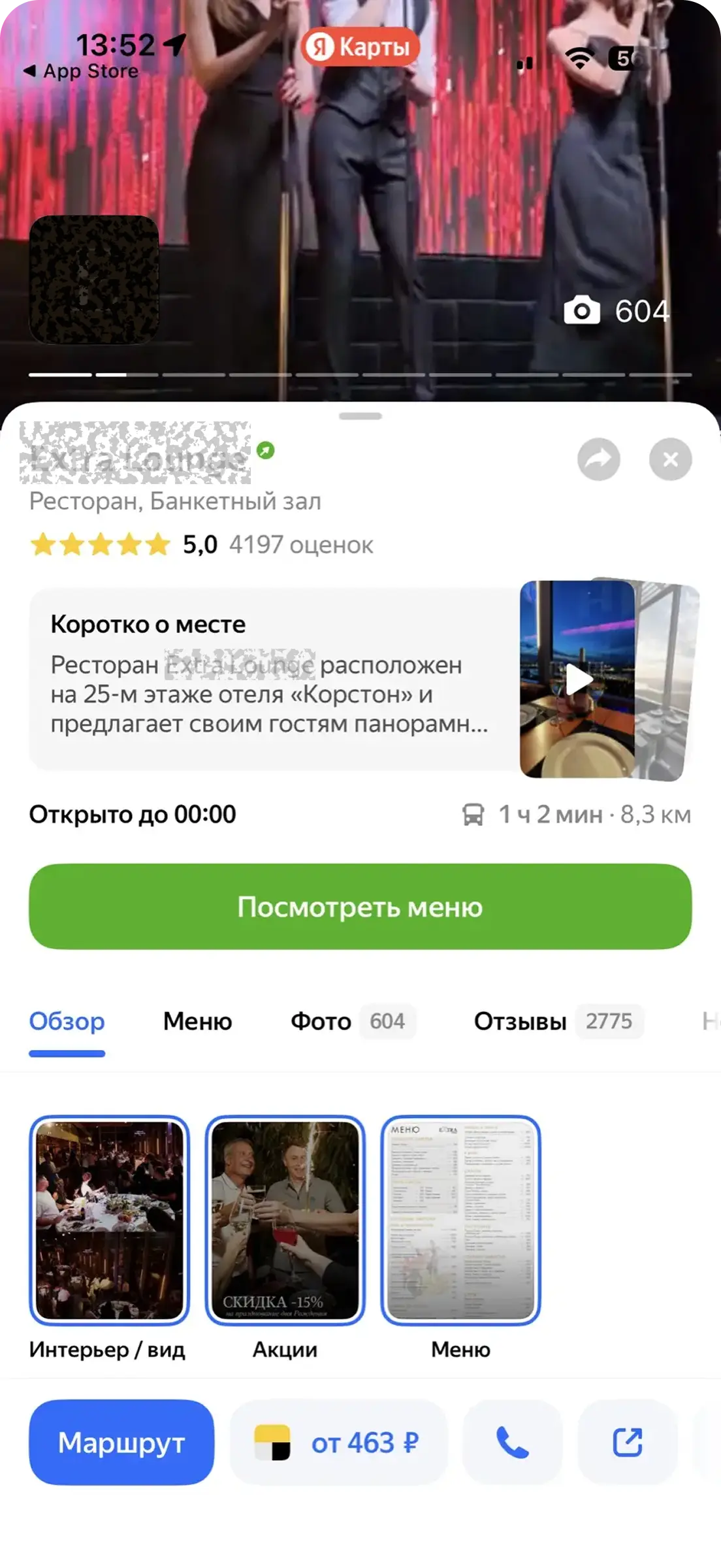Close the restaurant card
This screenshot has height=1568, width=721.
[x=670, y=460]
